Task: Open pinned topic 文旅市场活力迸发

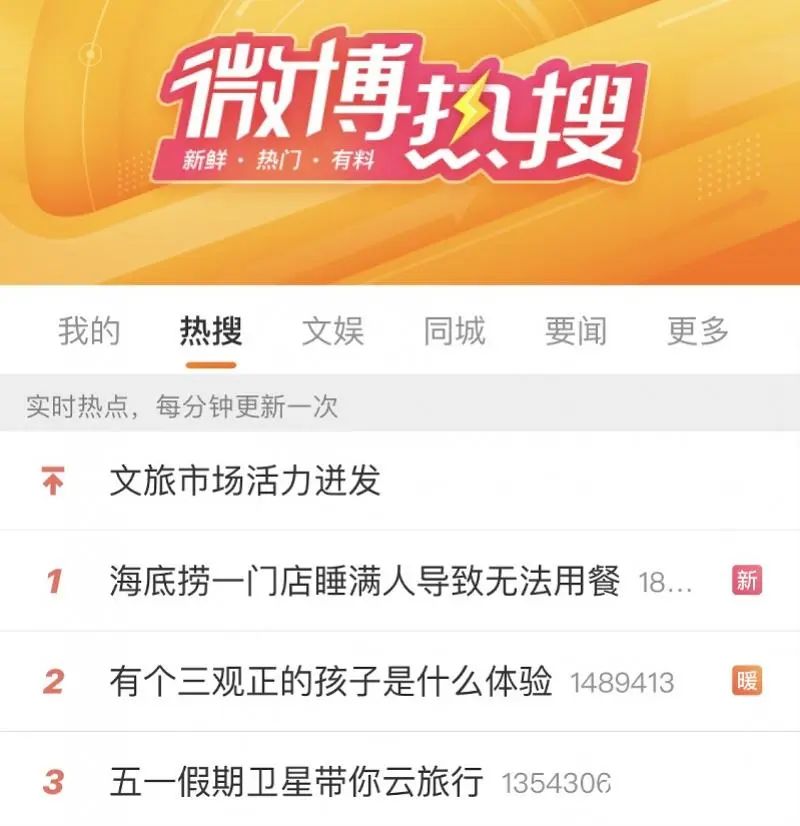Action: point(245,481)
